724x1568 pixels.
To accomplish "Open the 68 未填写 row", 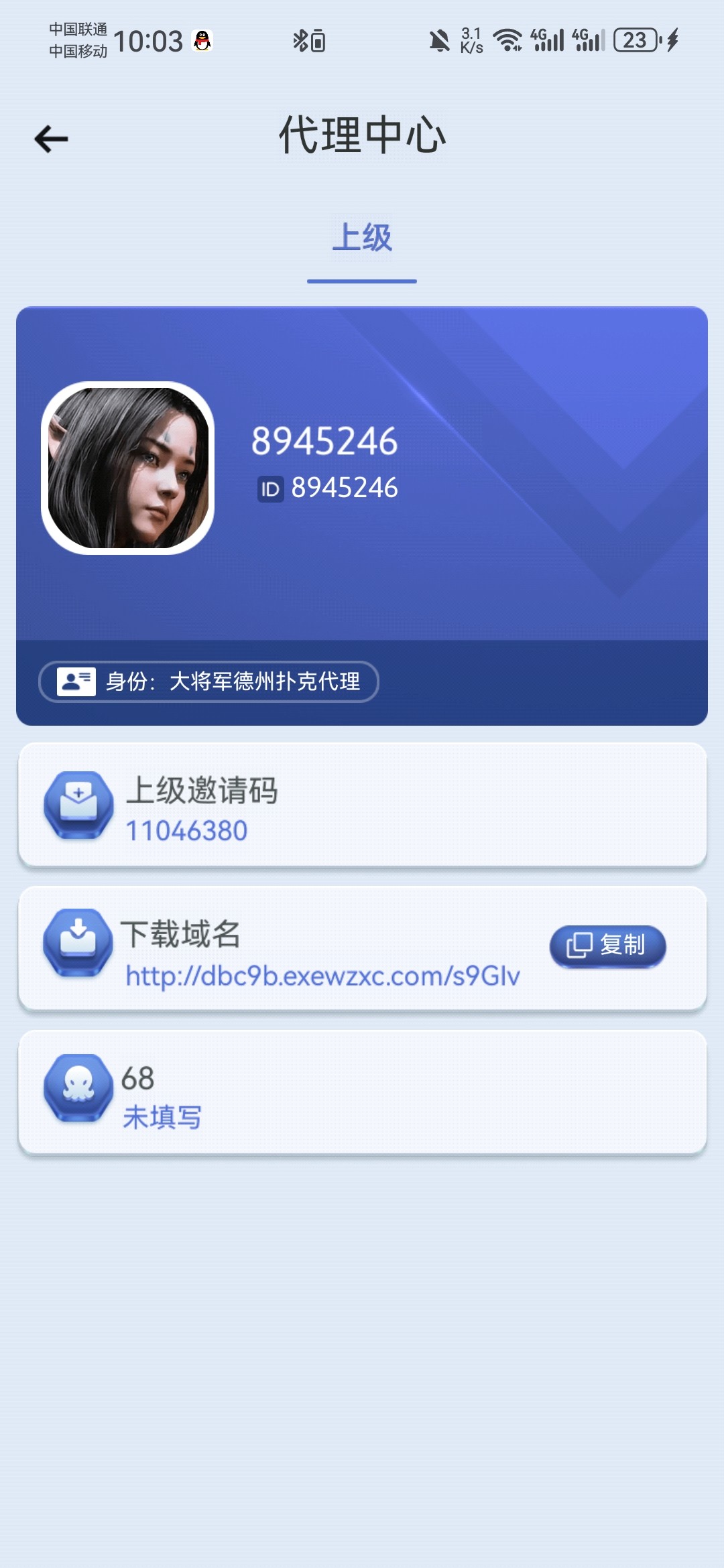I will click(x=362, y=1092).
